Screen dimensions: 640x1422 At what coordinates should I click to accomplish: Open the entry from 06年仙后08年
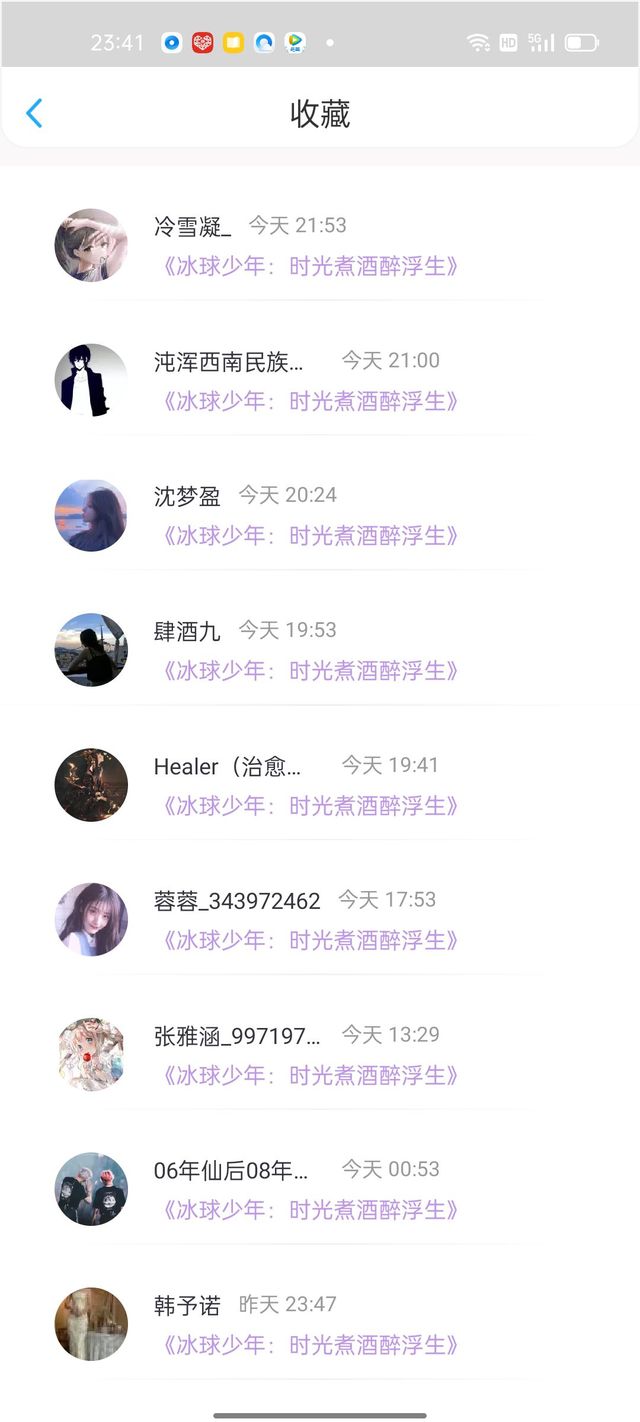[x=320, y=1190]
